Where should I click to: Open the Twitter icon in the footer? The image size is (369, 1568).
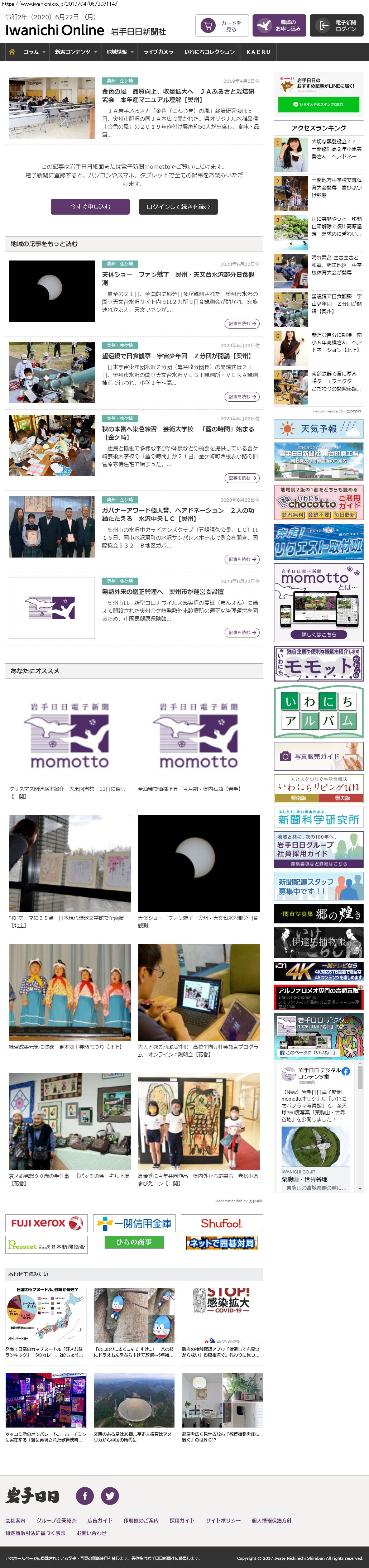[110, 1495]
